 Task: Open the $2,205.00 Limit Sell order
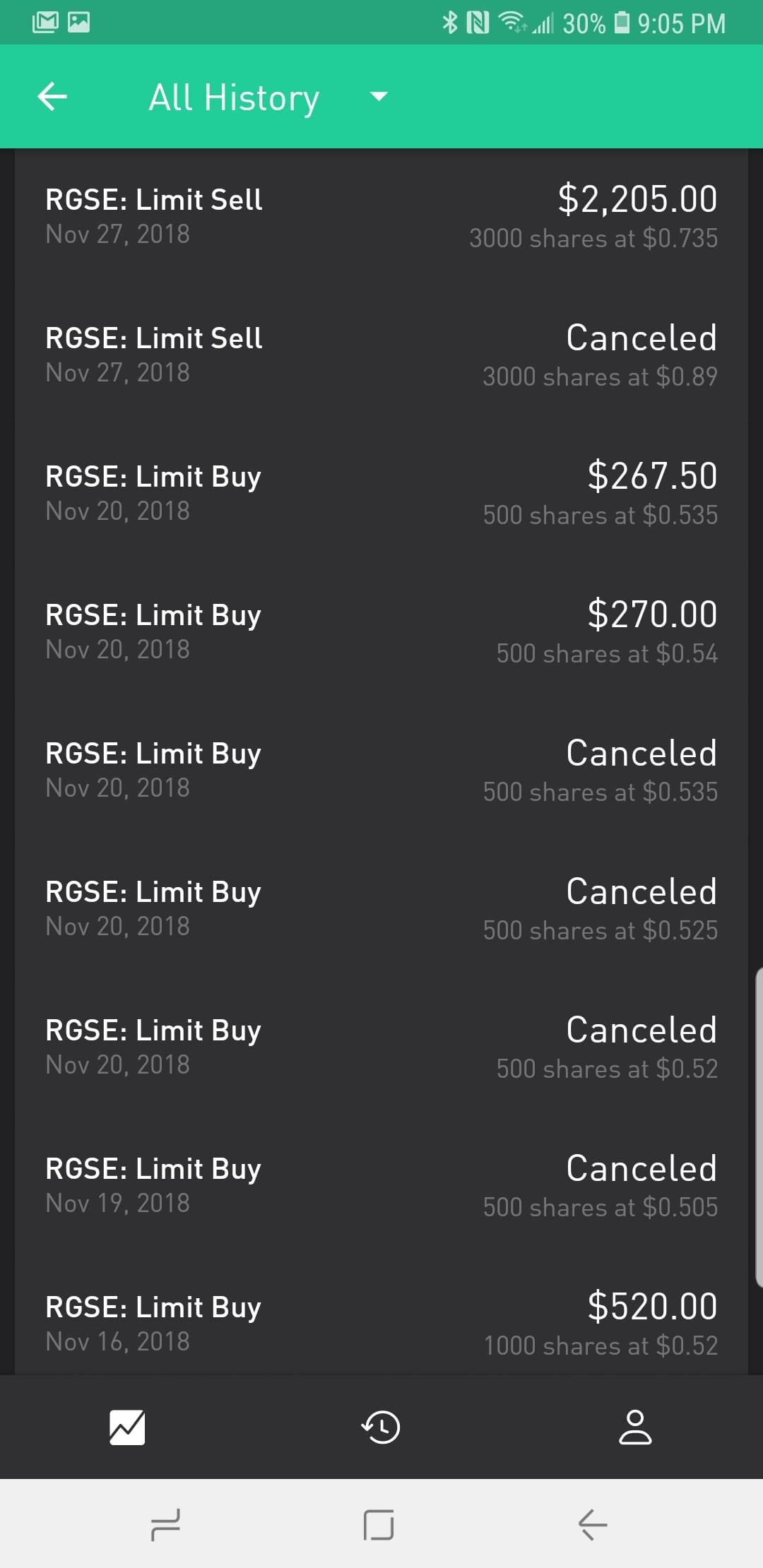pos(381,216)
